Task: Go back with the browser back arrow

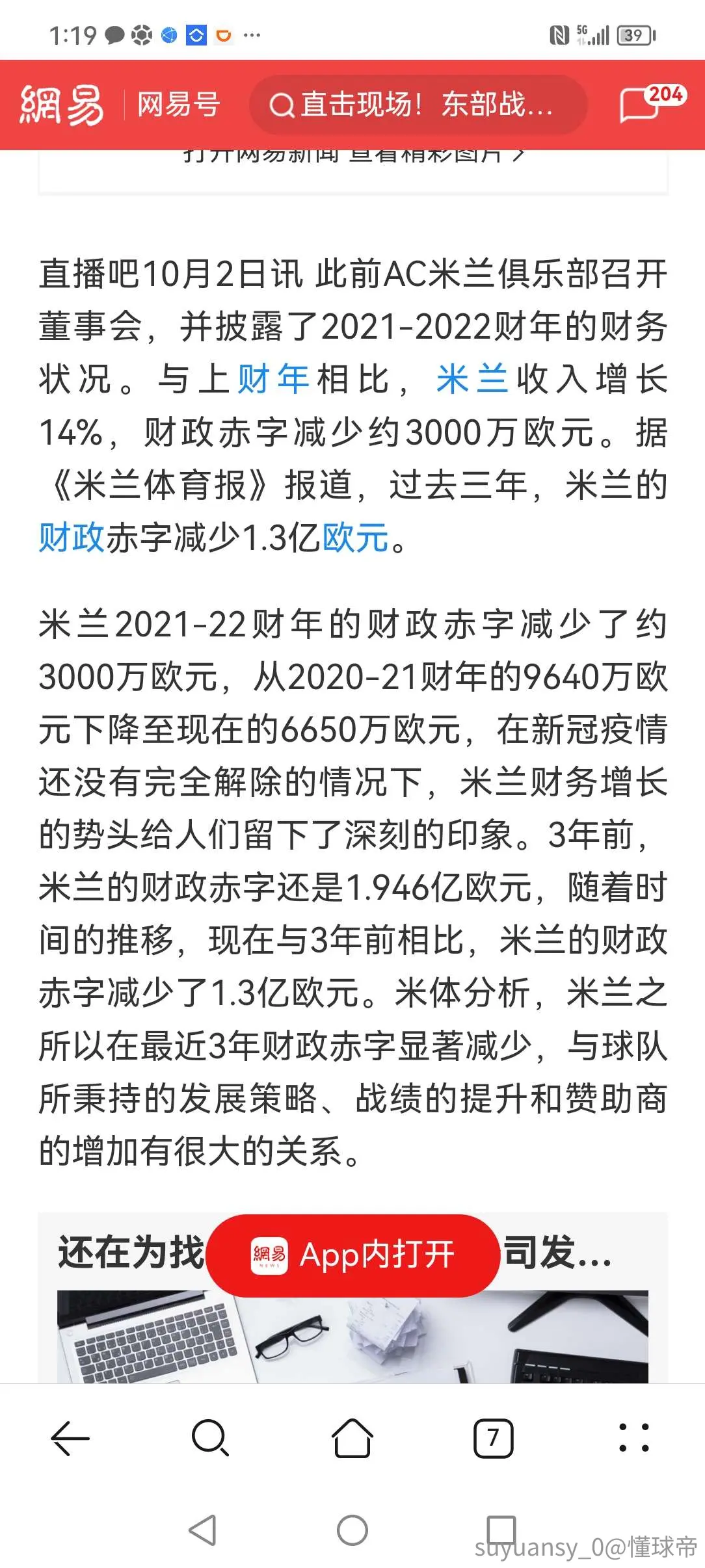Action: click(x=70, y=1437)
